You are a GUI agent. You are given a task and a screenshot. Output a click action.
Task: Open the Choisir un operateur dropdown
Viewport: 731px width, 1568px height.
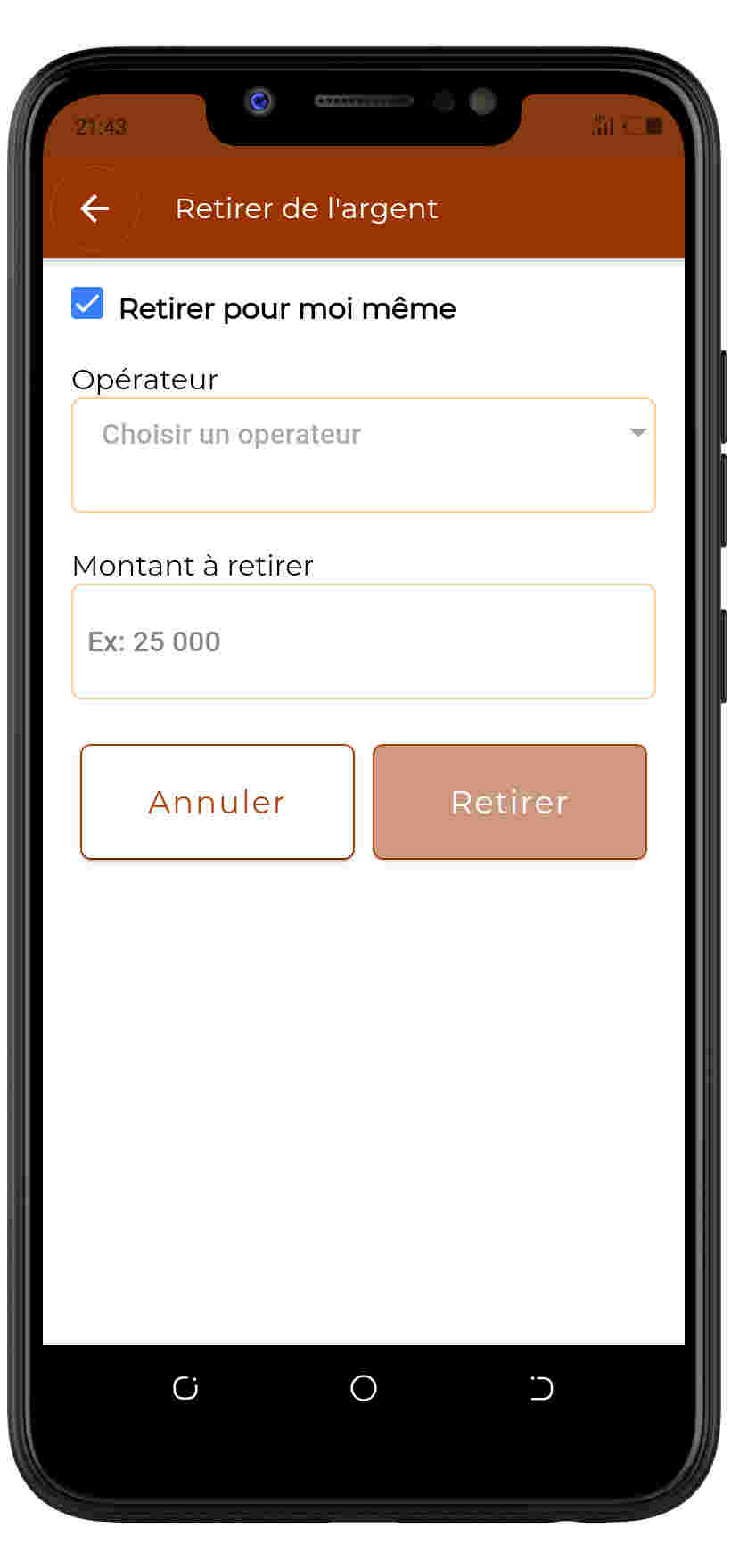pos(363,454)
